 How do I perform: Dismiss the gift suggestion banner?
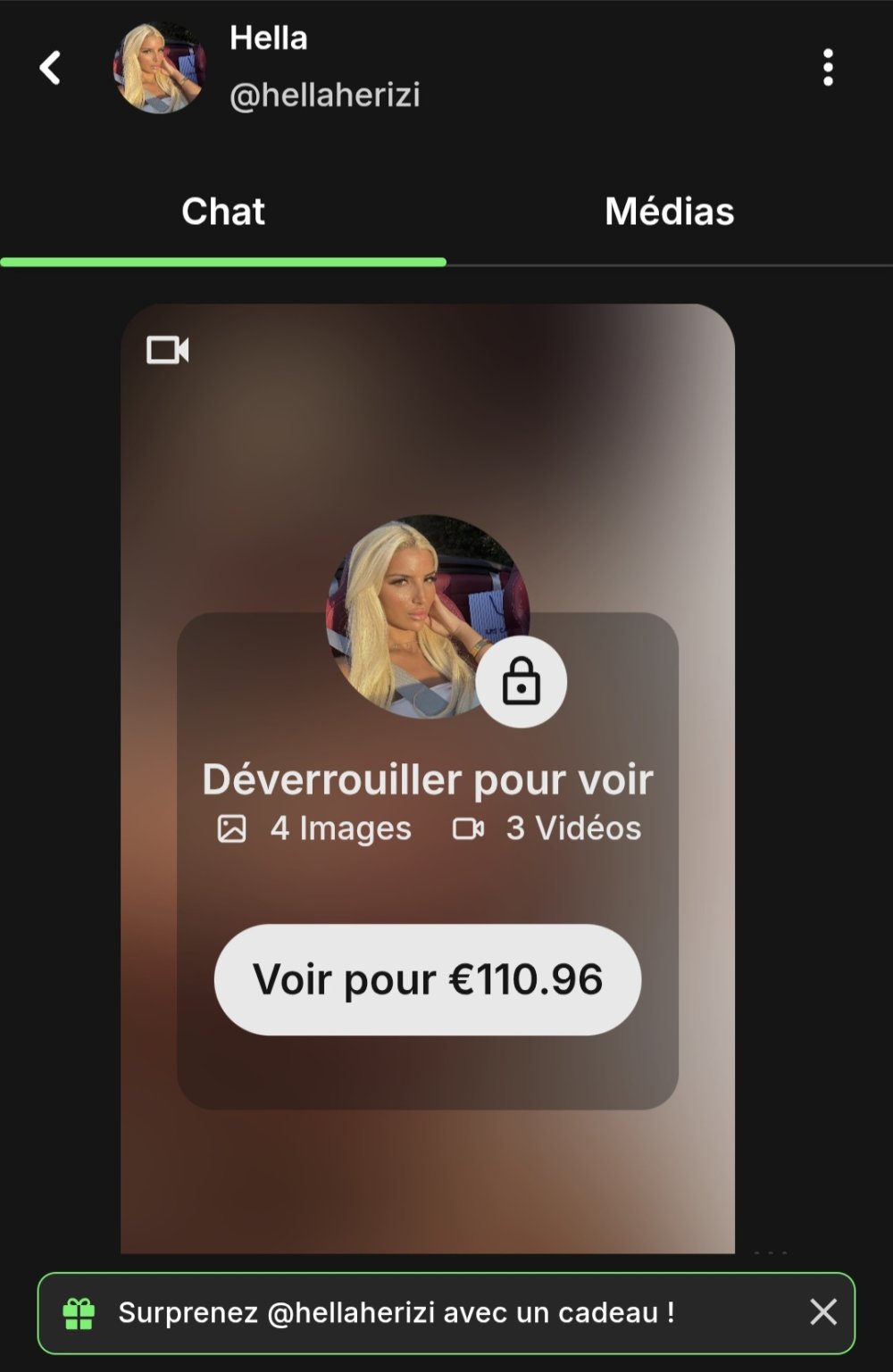pyautogui.click(x=822, y=1312)
